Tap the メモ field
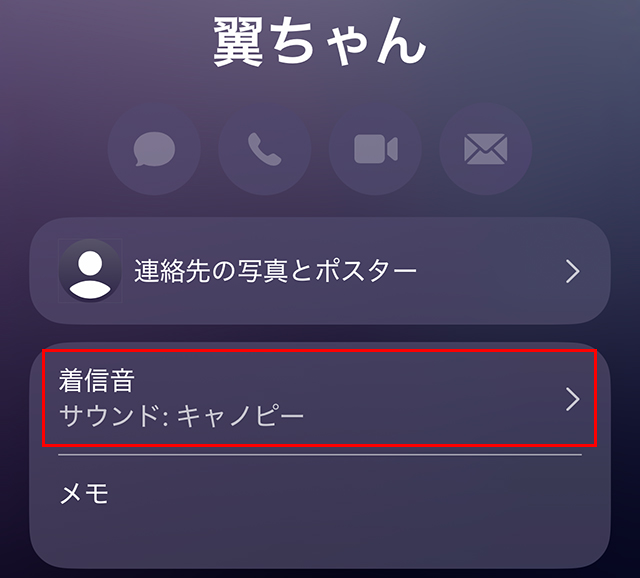Screen dimensions: 640x578 point(320,494)
